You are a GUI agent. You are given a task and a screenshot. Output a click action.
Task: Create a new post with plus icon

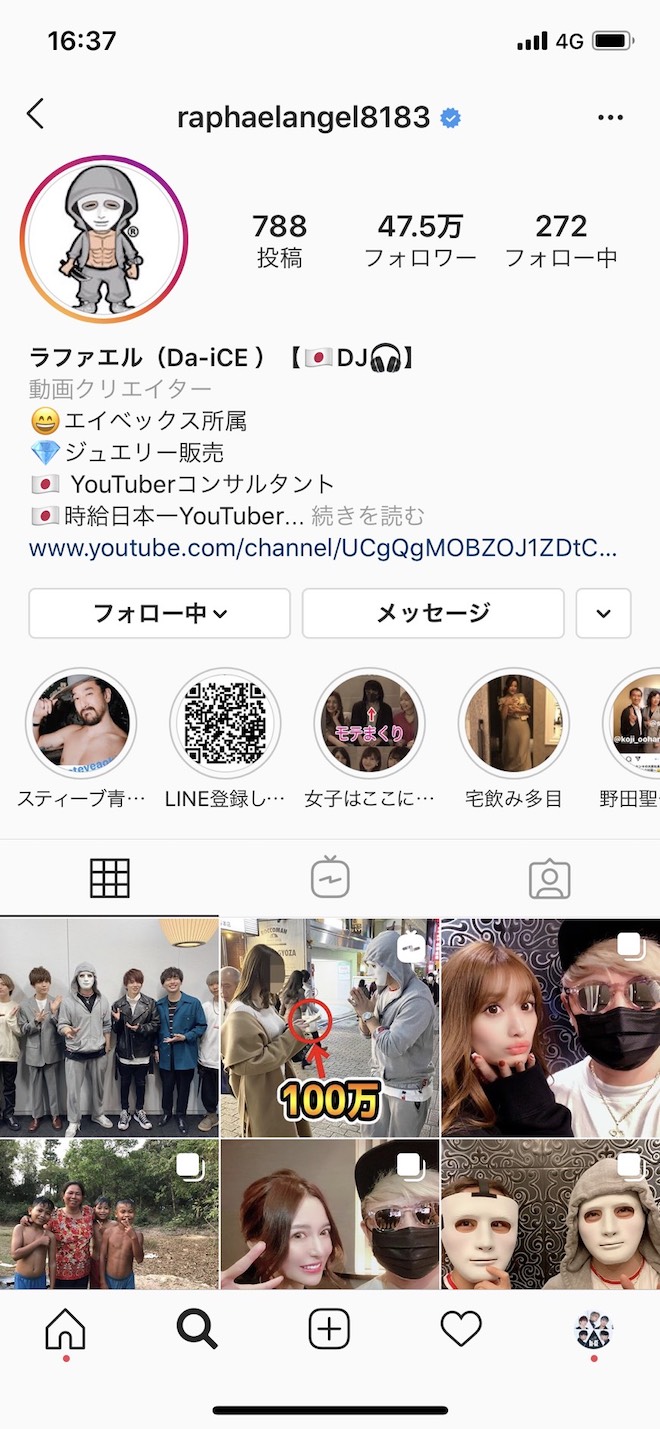[329, 1330]
